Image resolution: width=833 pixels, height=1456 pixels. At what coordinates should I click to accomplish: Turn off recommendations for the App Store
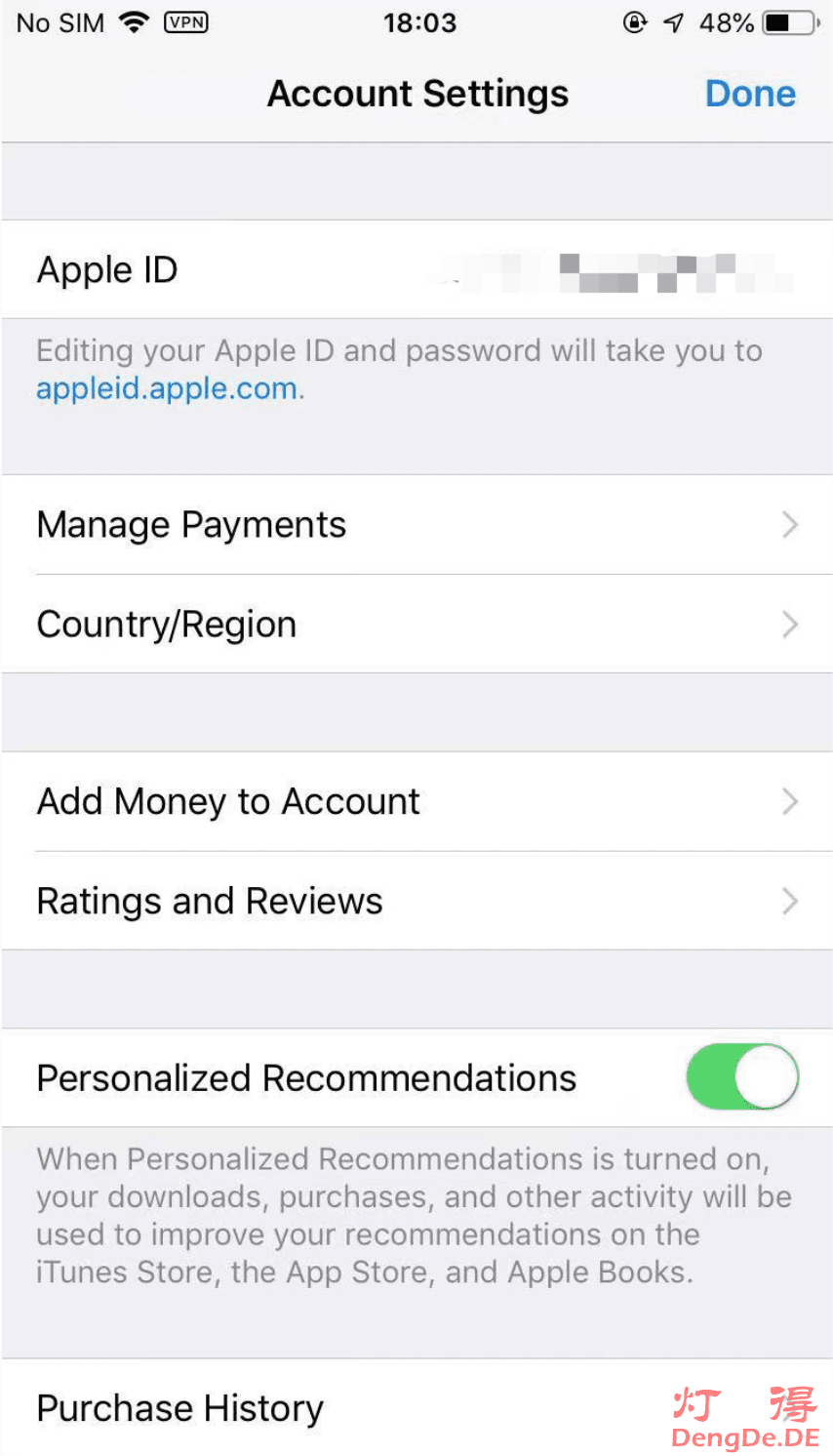742,1076
